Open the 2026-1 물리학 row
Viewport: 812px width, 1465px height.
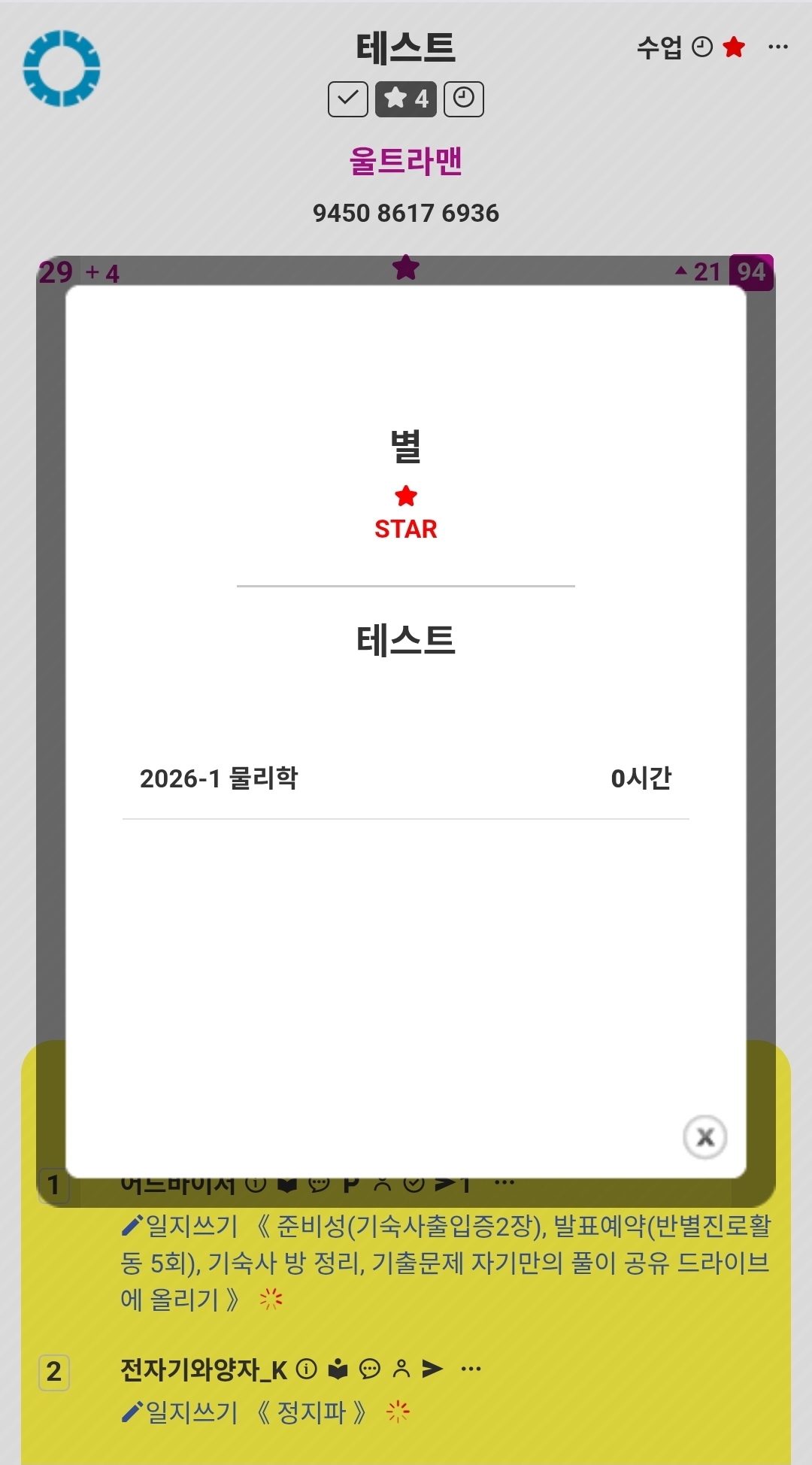[405, 778]
